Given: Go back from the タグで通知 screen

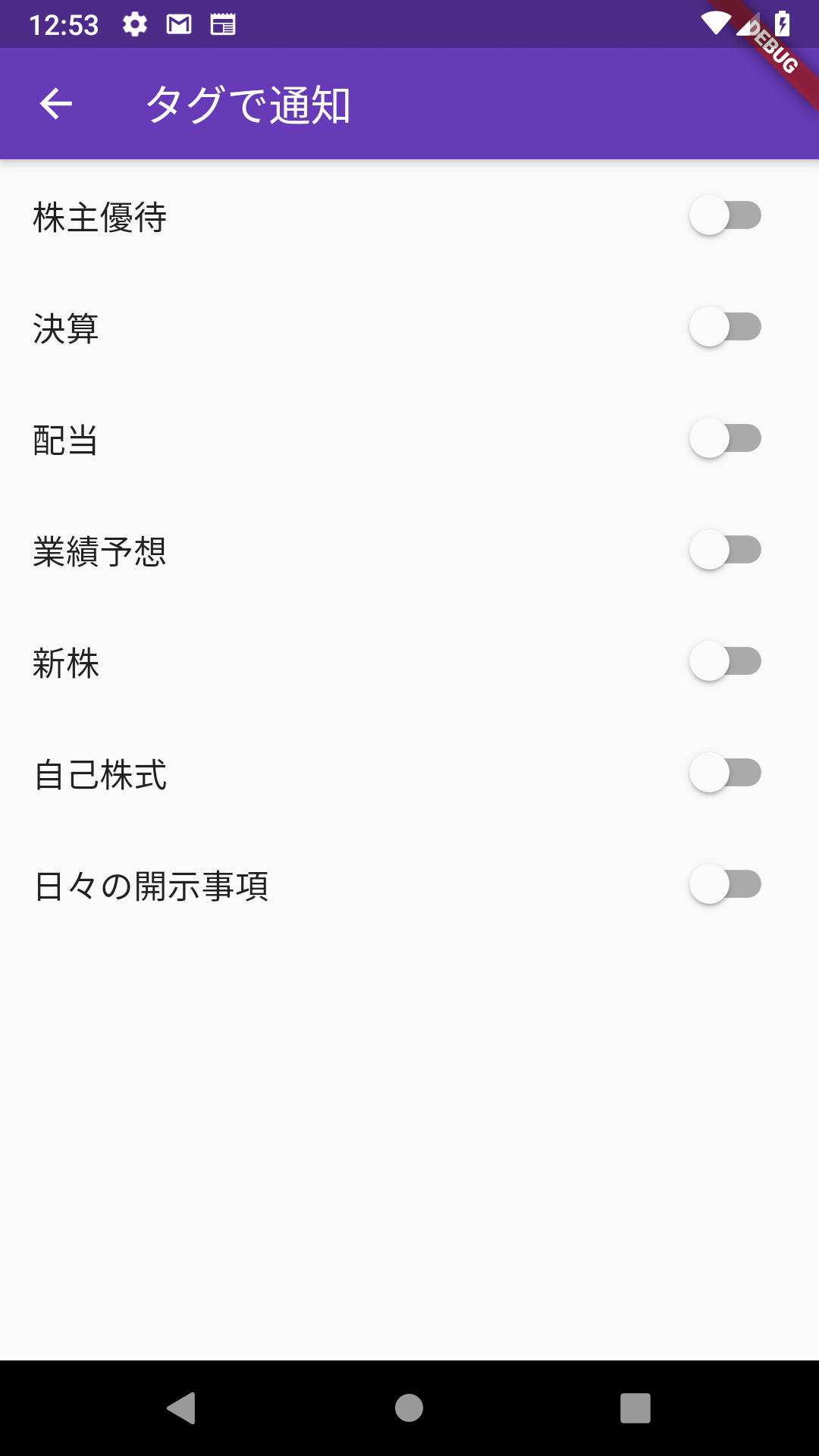Looking at the screenshot, I should pos(55,104).
